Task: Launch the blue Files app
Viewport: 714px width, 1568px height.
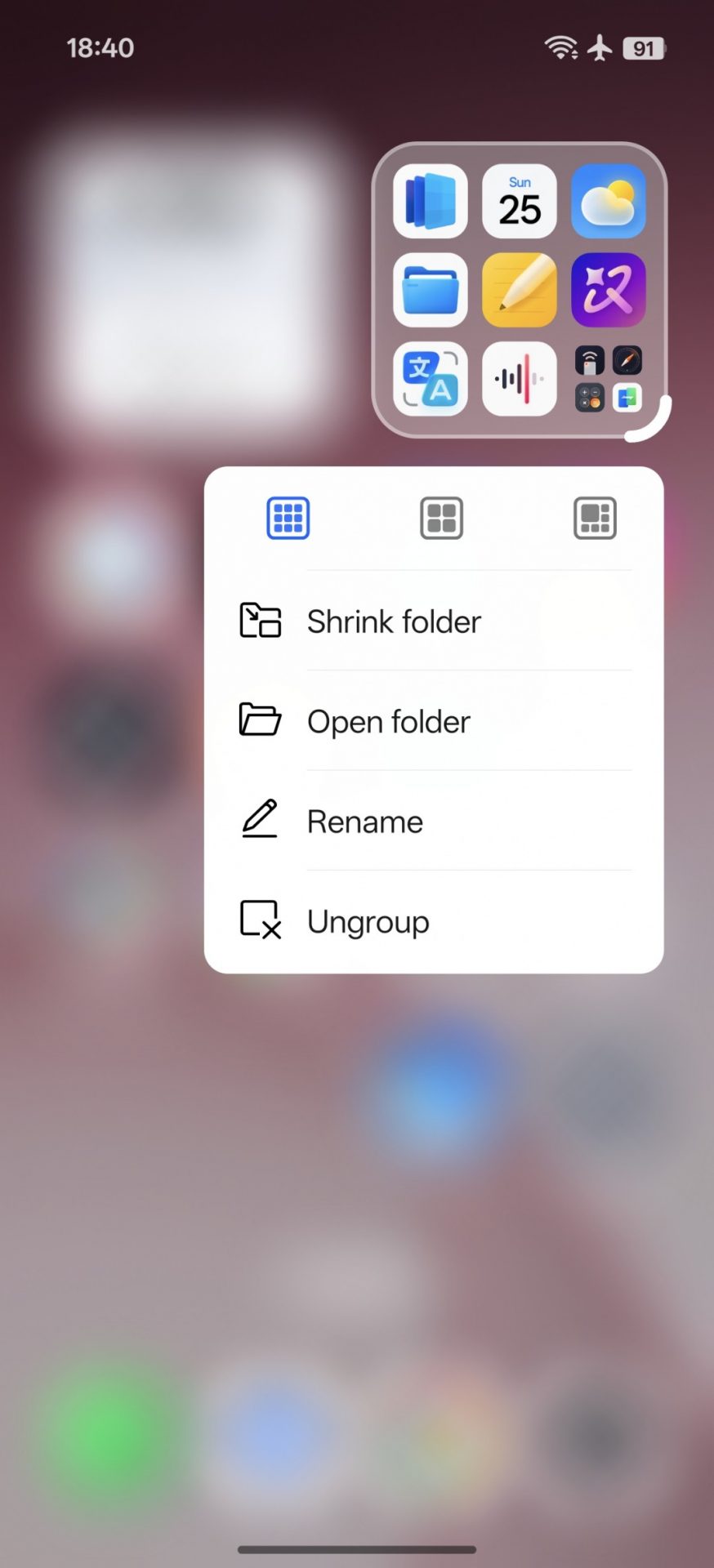Action: (431, 290)
